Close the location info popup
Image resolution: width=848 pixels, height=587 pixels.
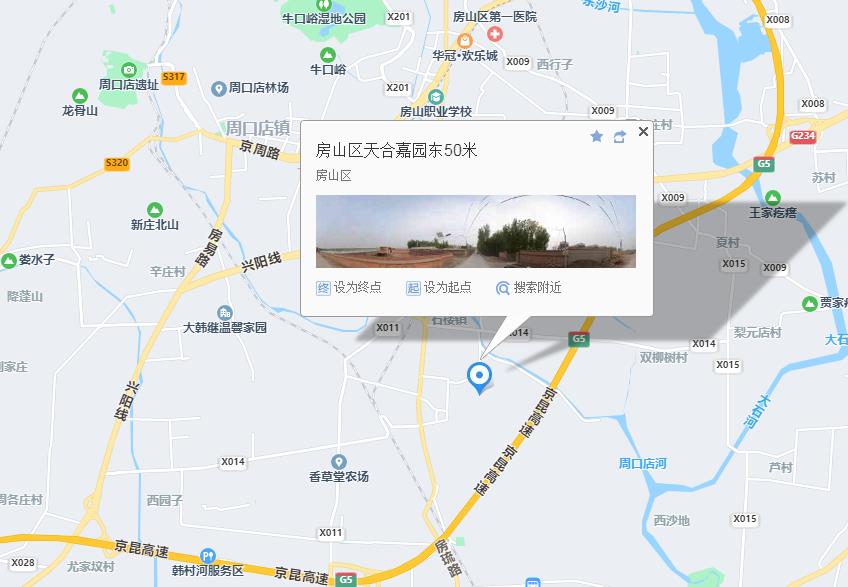pyautogui.click(x=643, y=131)
